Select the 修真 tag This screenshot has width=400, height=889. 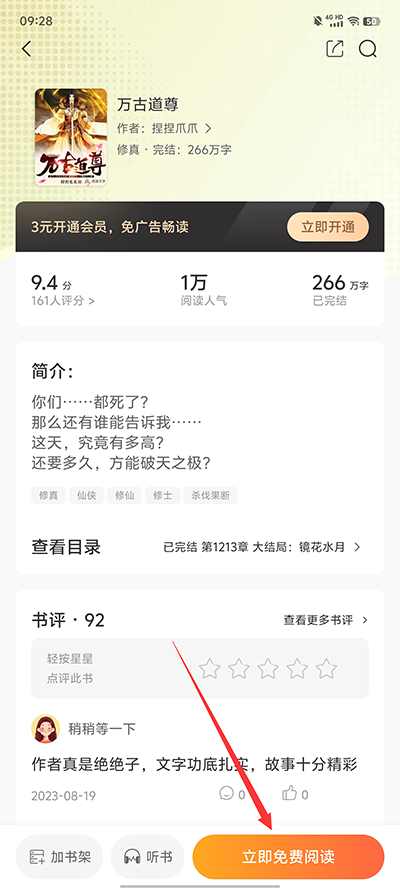point(48,496)
